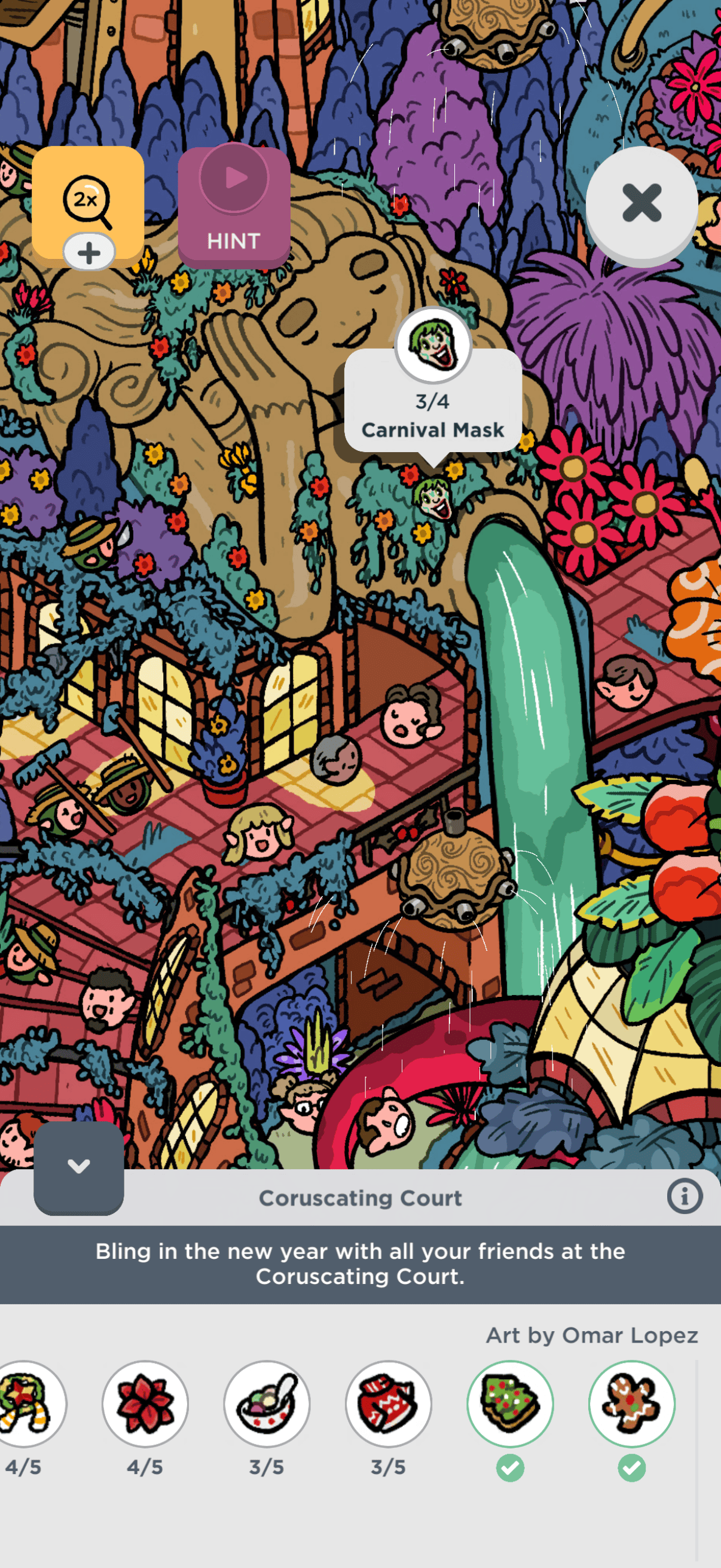This screenshot has width=721, height=1568.
Task: Select the bowl with spoon item
Action: click(x=267, y=1403)
